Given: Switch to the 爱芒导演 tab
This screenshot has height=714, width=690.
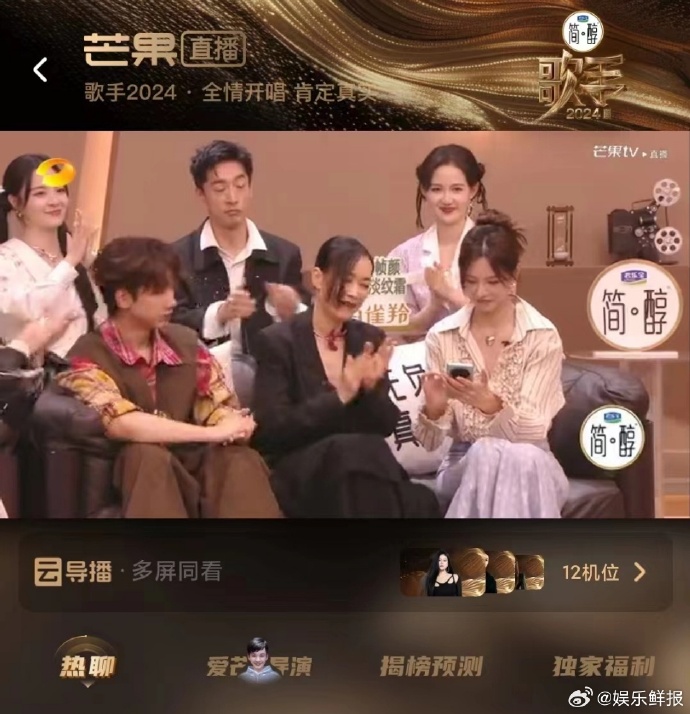Looking at the screenshot, I should point(259,667).
